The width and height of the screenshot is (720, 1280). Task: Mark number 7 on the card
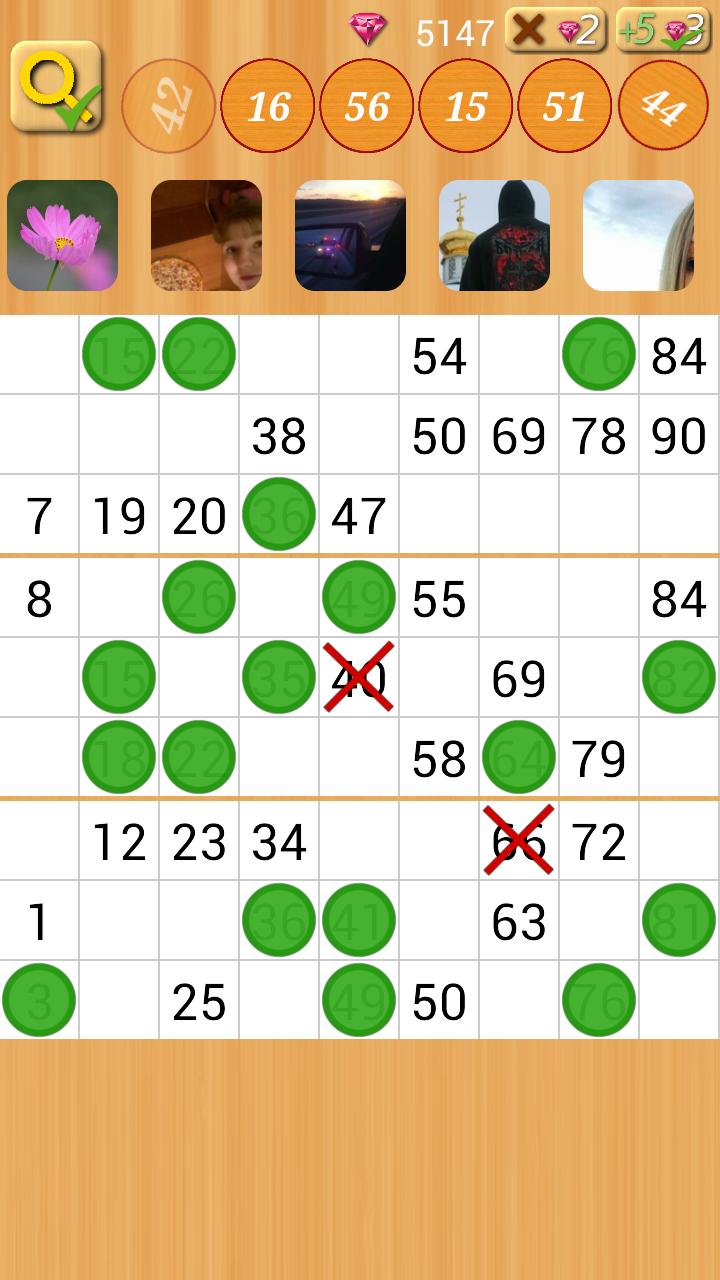(x=39, y=516)
